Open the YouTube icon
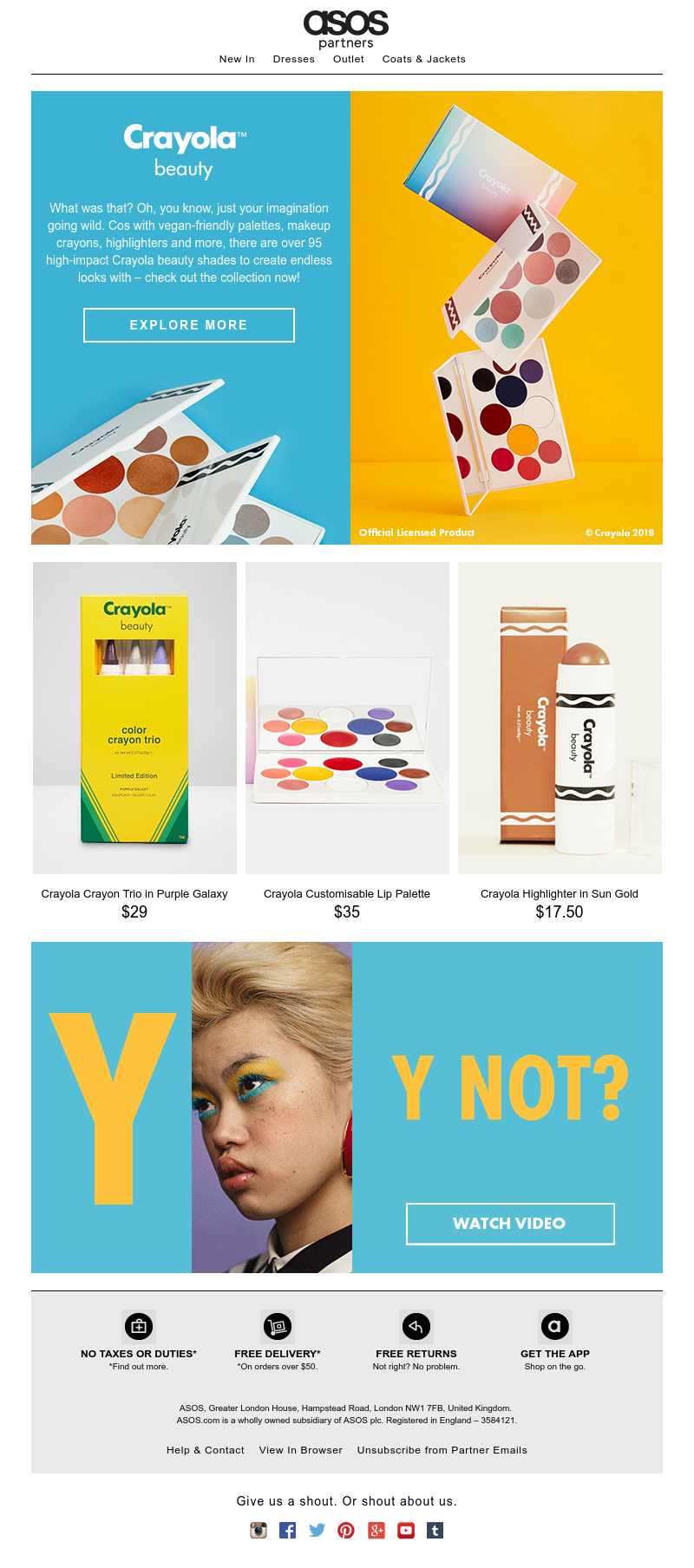This screenshot has width=694, height=1568. coord(406,1531)
